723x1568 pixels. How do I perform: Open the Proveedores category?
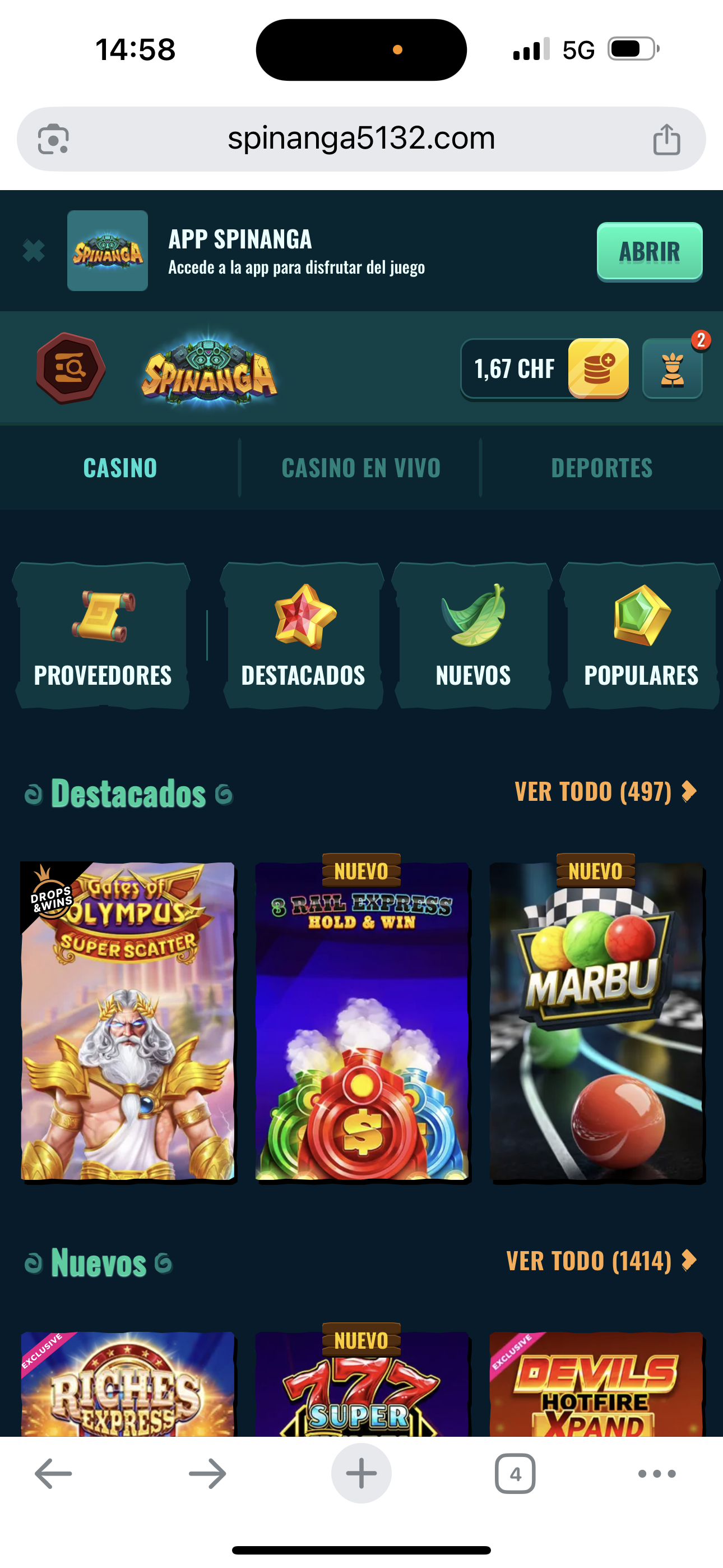102,635
